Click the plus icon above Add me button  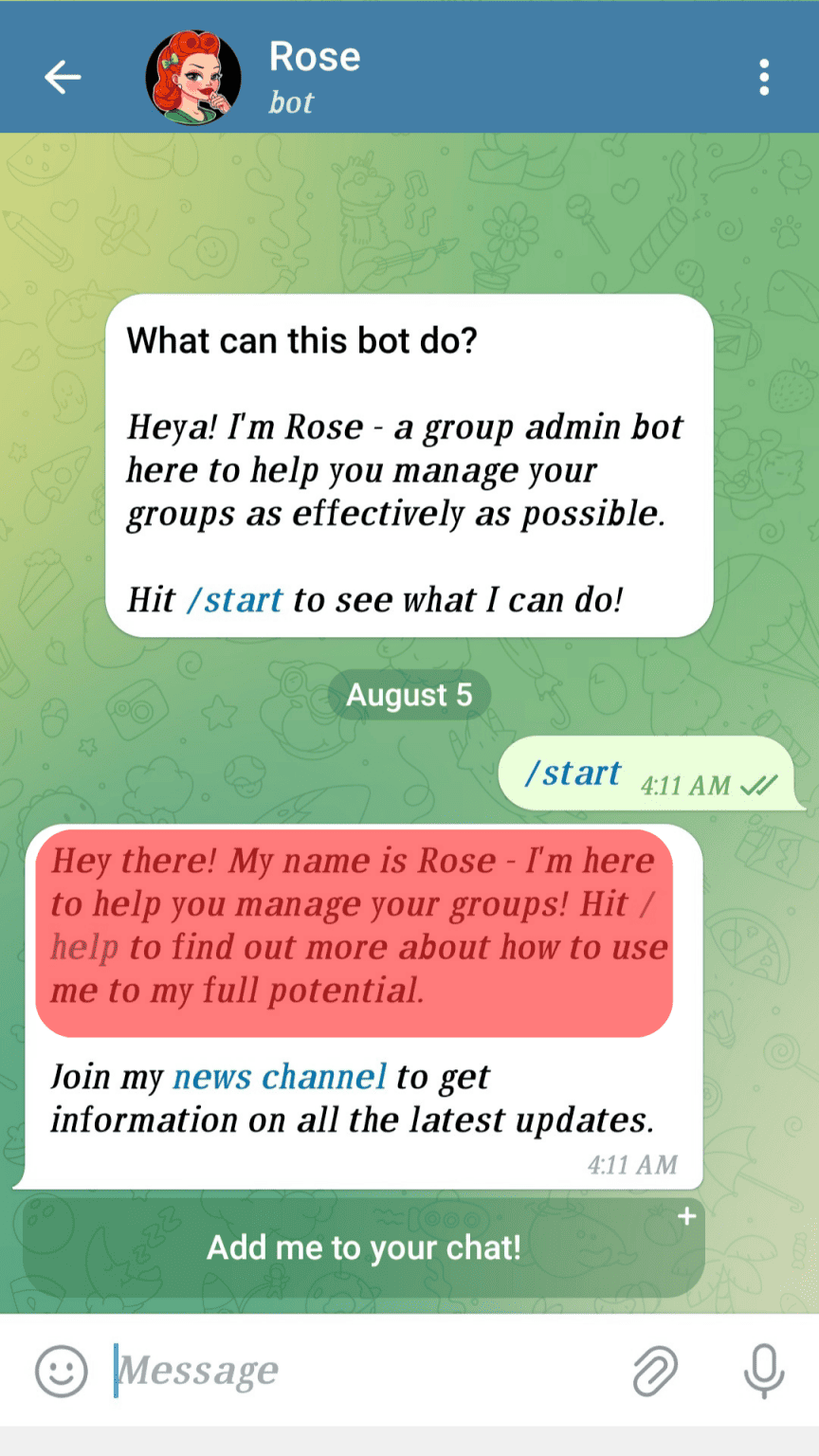point(686,1215)
